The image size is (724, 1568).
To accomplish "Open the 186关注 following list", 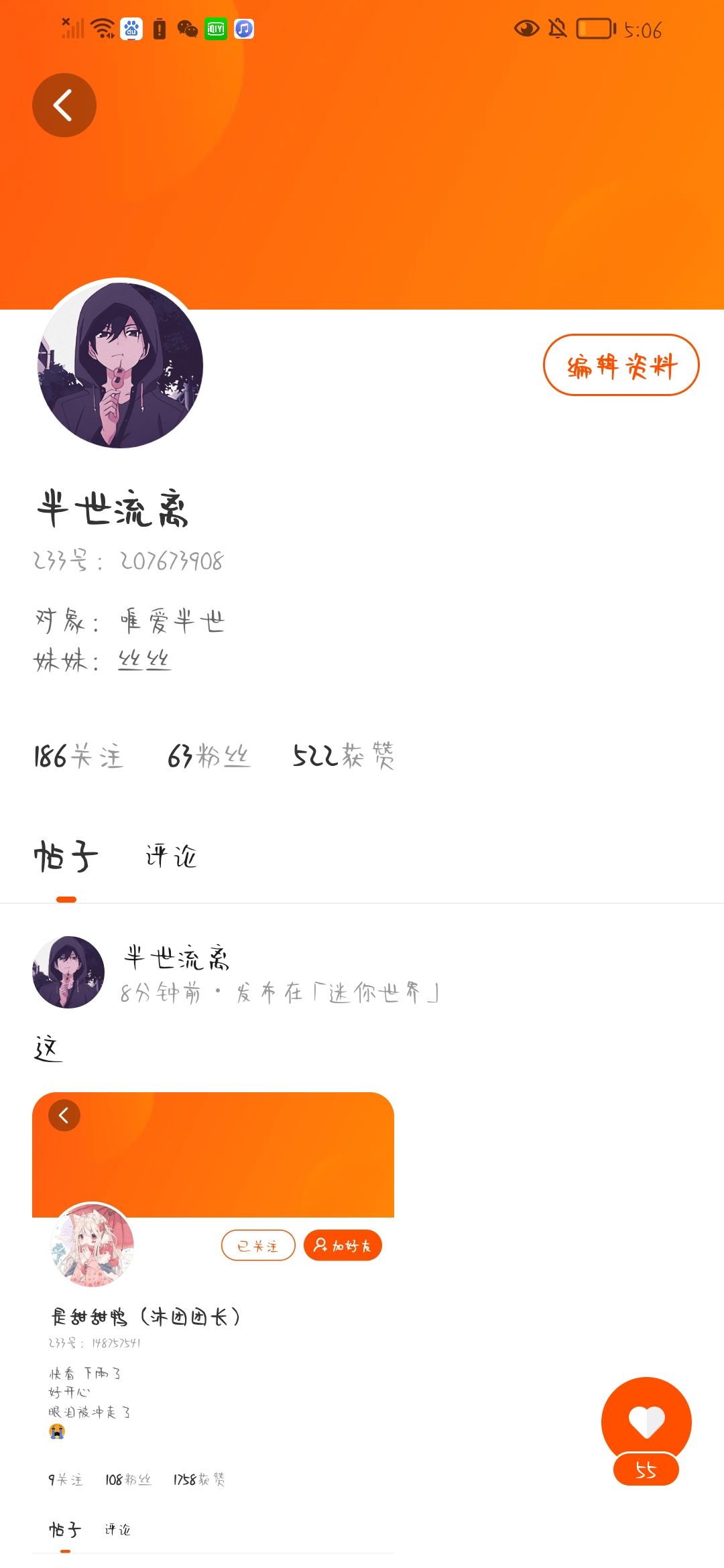I will pos(78,757).
